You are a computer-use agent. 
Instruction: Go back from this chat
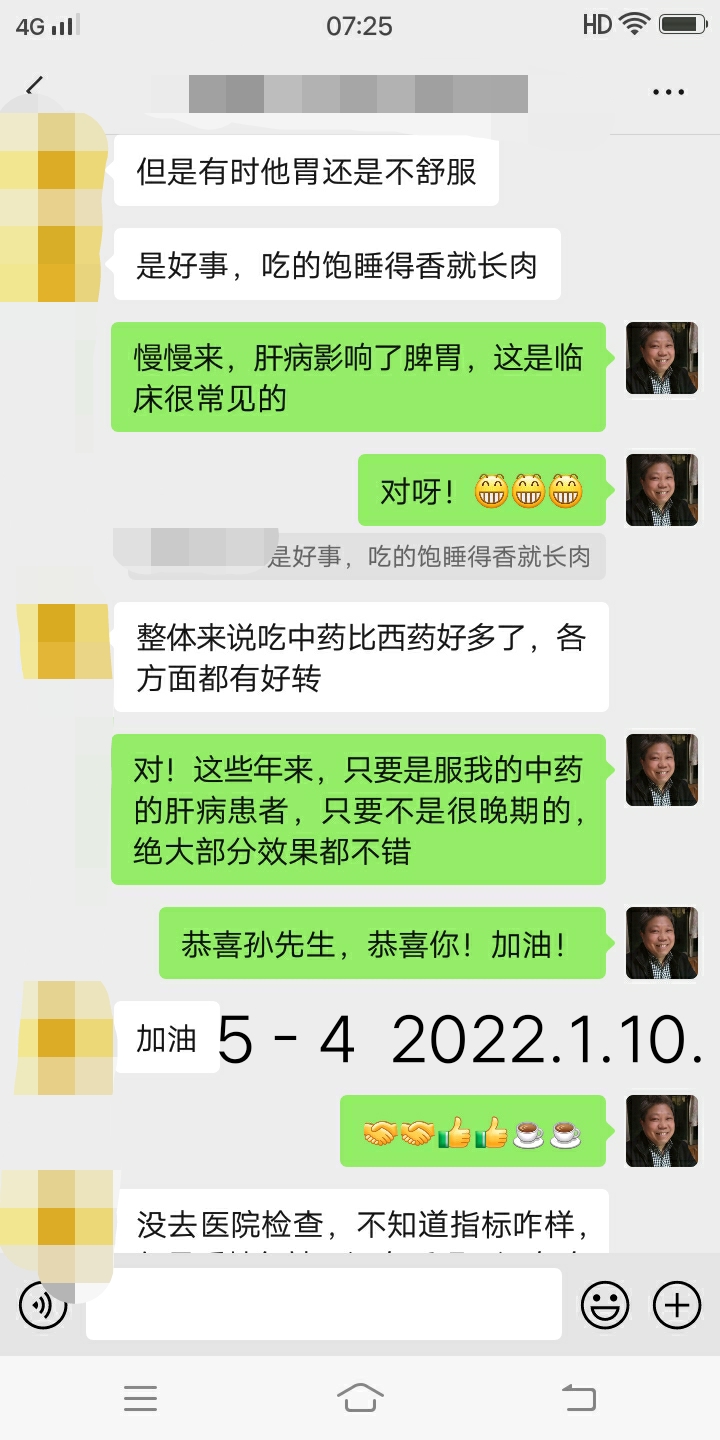(x=35, y=87)
